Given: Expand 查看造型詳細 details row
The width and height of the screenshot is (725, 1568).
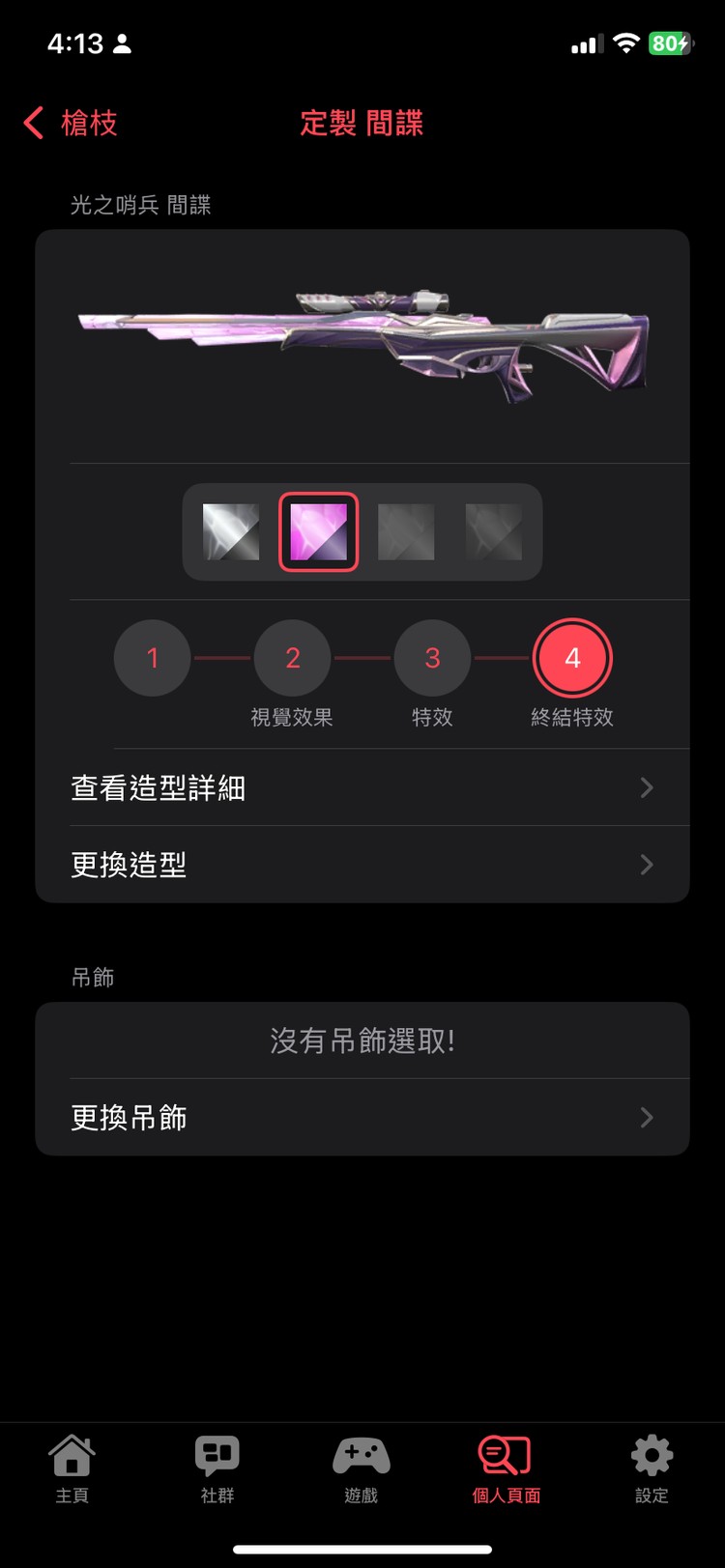Looking at the screenshot, I should (362, 787).
